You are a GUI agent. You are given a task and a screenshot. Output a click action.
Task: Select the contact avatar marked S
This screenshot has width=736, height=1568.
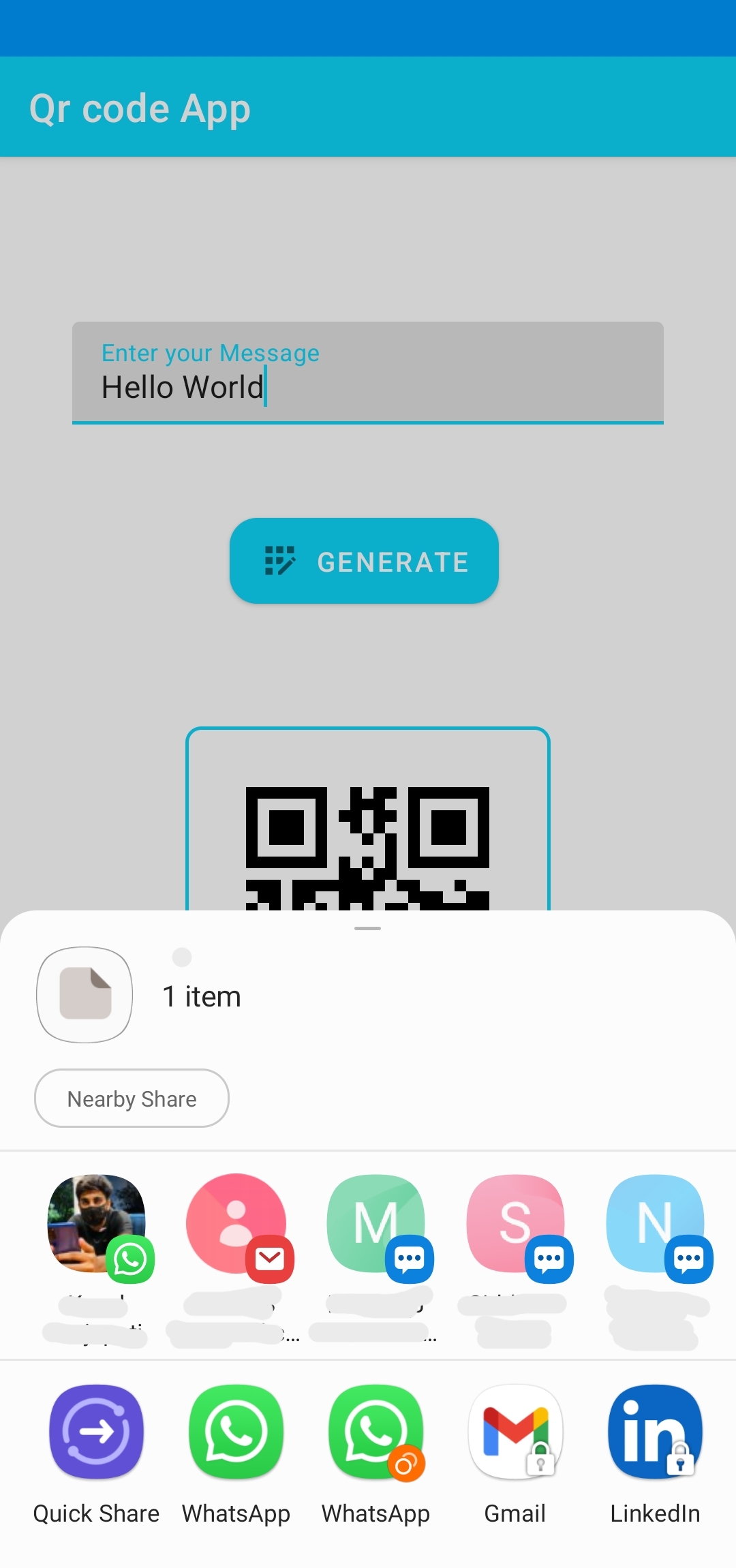click(515, 1223)
